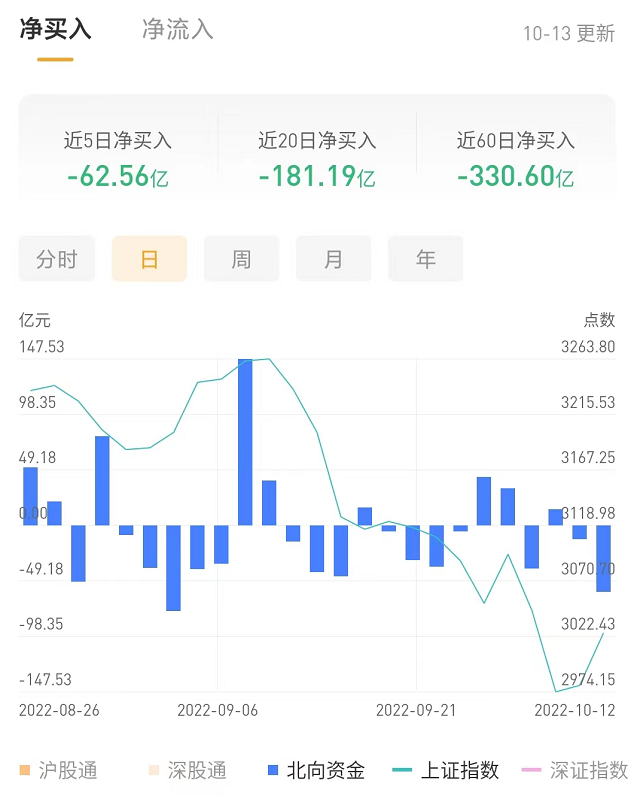This screenshot has width=640, height=800.
Task: Show the 分时 intraday chart
Action: (x=57, y=259)
